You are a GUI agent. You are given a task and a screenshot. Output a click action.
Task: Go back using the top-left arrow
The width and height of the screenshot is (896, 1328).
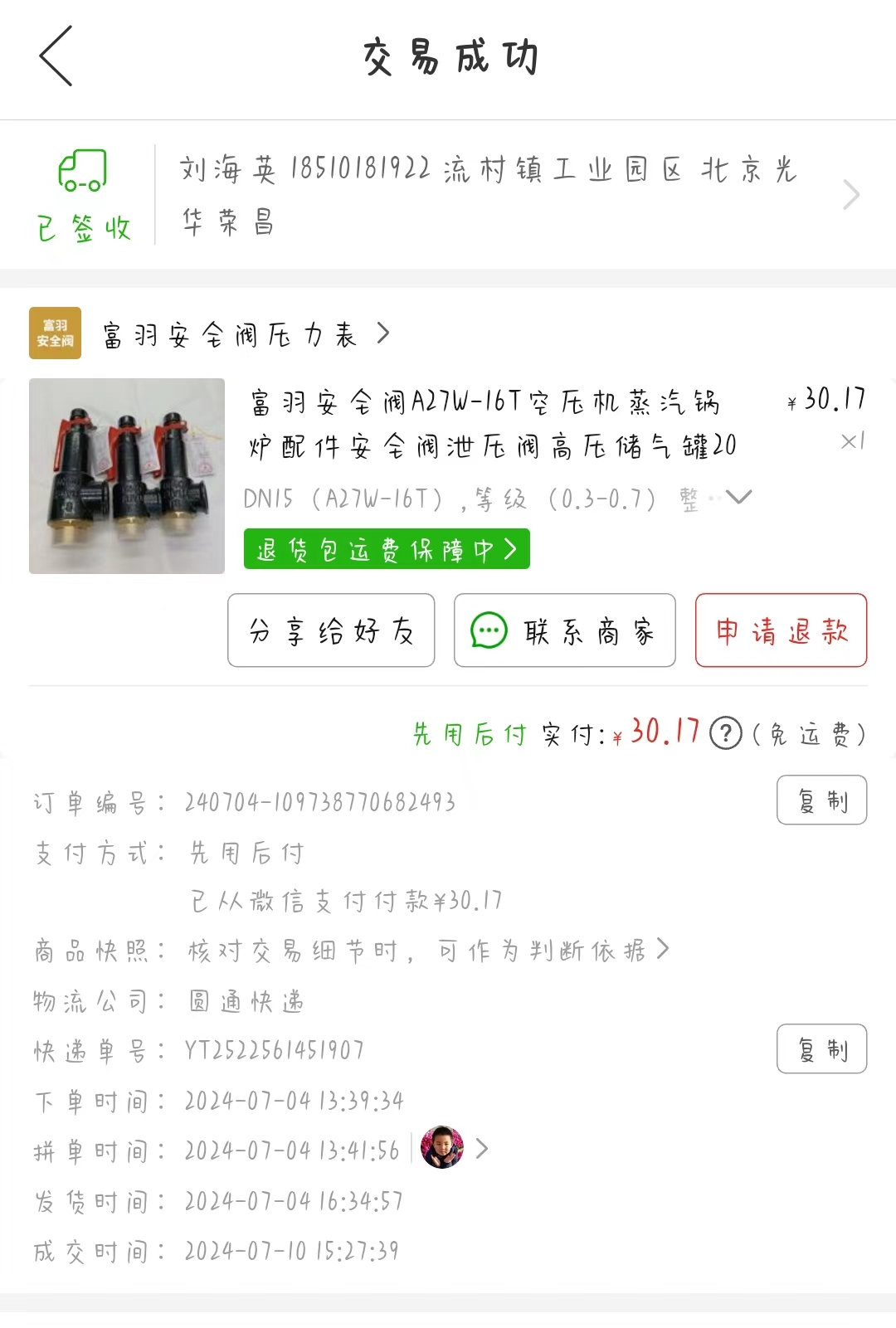(x=56, y=56)
